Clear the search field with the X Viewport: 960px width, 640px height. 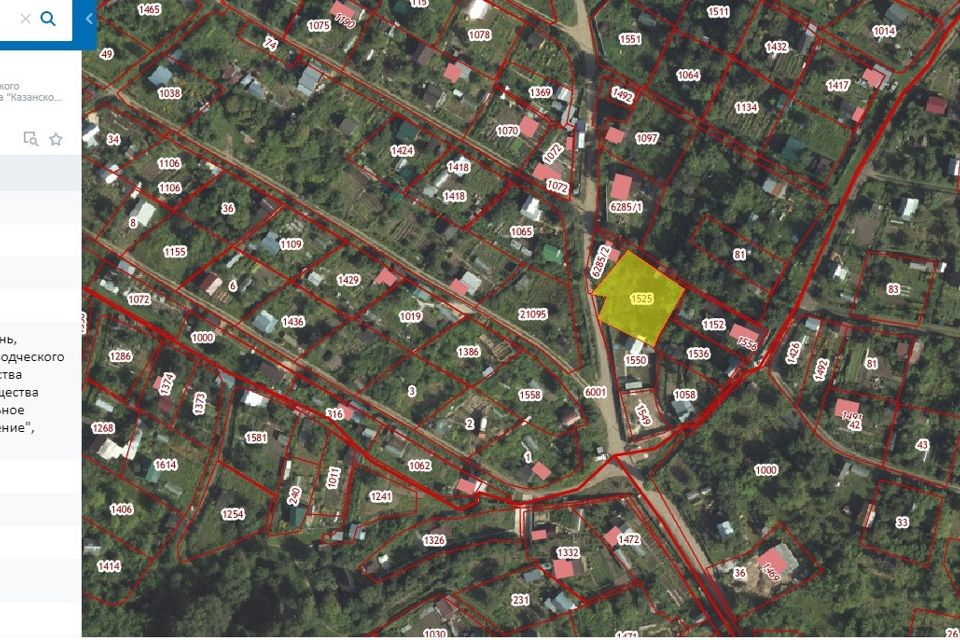[x=25, y=19]
